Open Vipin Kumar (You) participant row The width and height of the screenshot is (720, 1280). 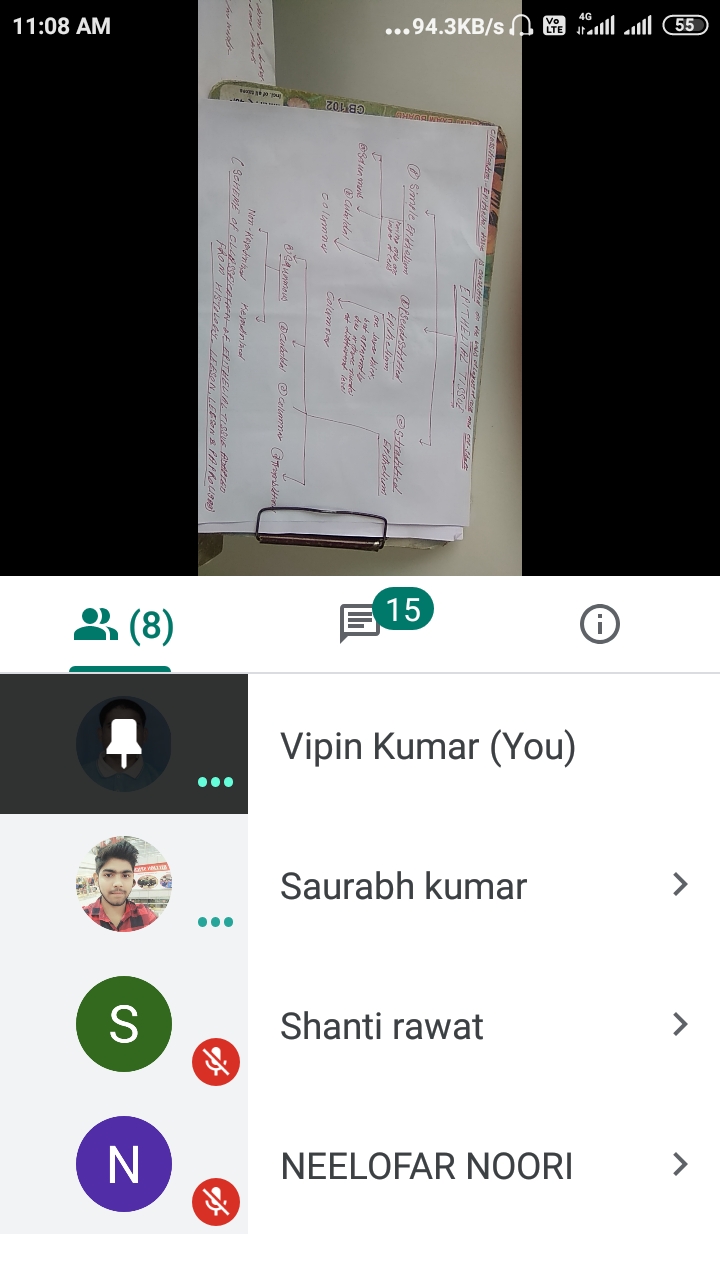(427, 746)
